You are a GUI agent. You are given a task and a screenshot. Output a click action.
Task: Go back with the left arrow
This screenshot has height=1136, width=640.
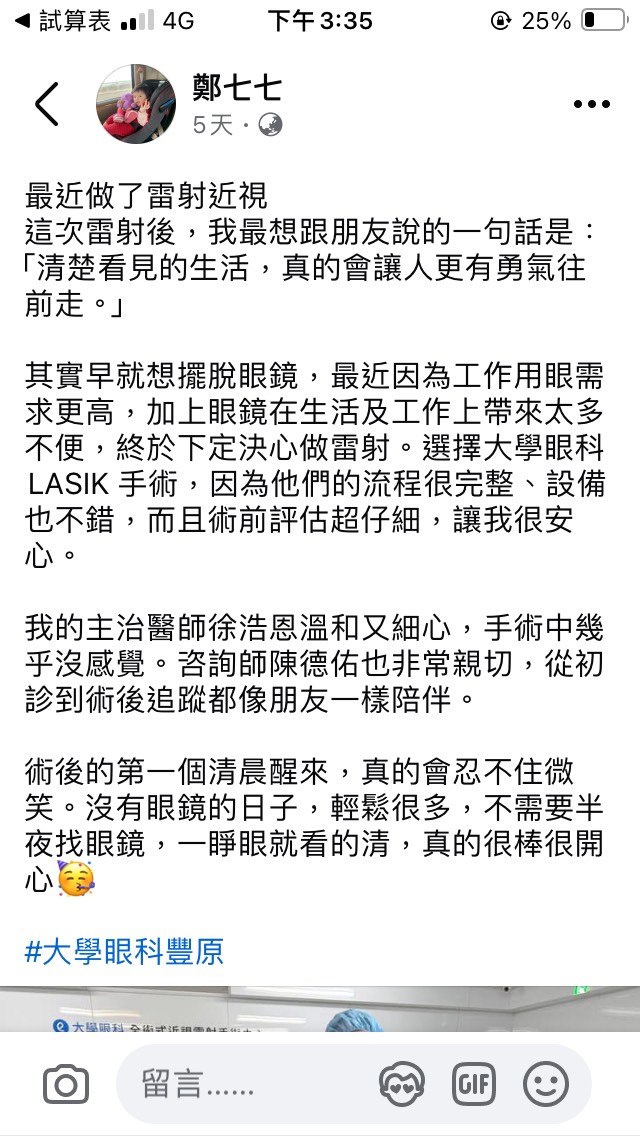(x=46, y=104)
